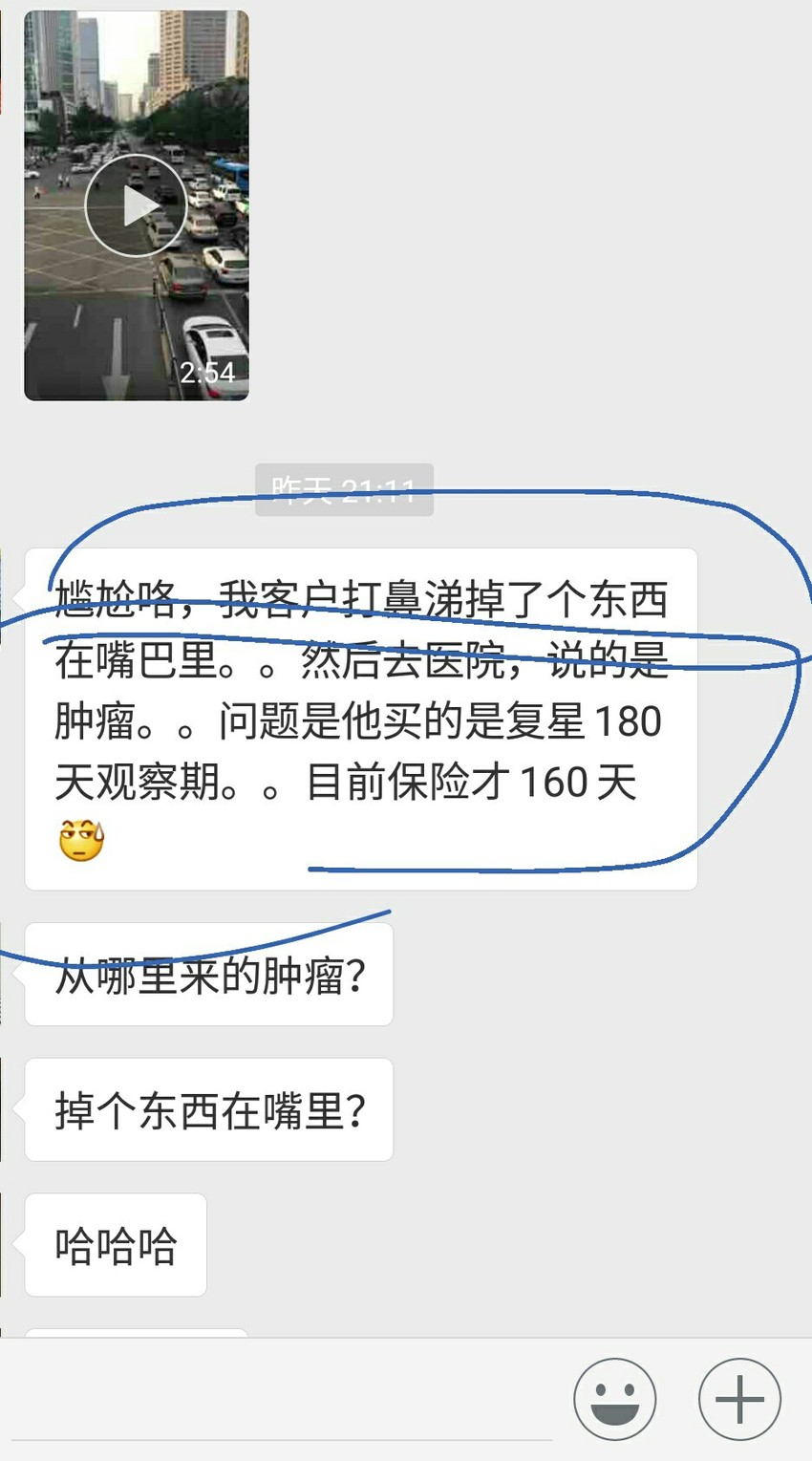
Task: Open the emoji picker
Action: pos(614,1399)
